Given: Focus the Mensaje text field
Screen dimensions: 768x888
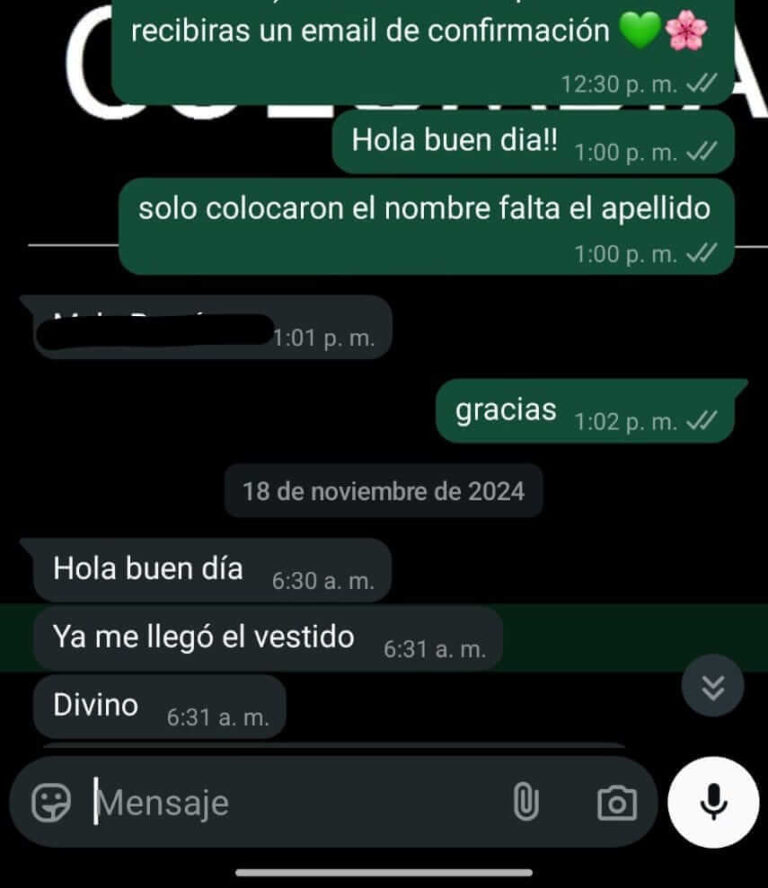Looking at the screenshot, I should (x=290, y=802).
